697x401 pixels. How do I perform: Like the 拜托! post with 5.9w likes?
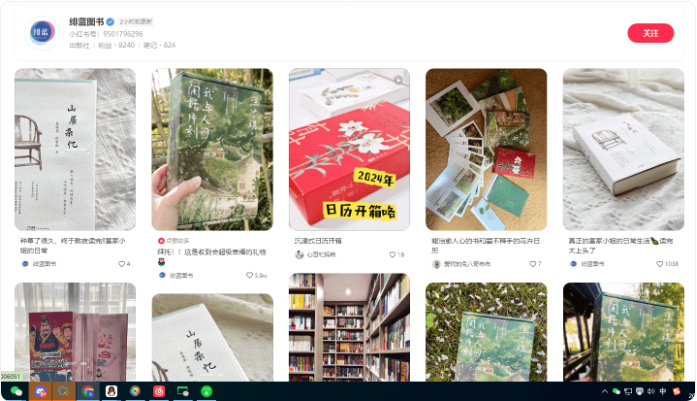coord(250,275)
